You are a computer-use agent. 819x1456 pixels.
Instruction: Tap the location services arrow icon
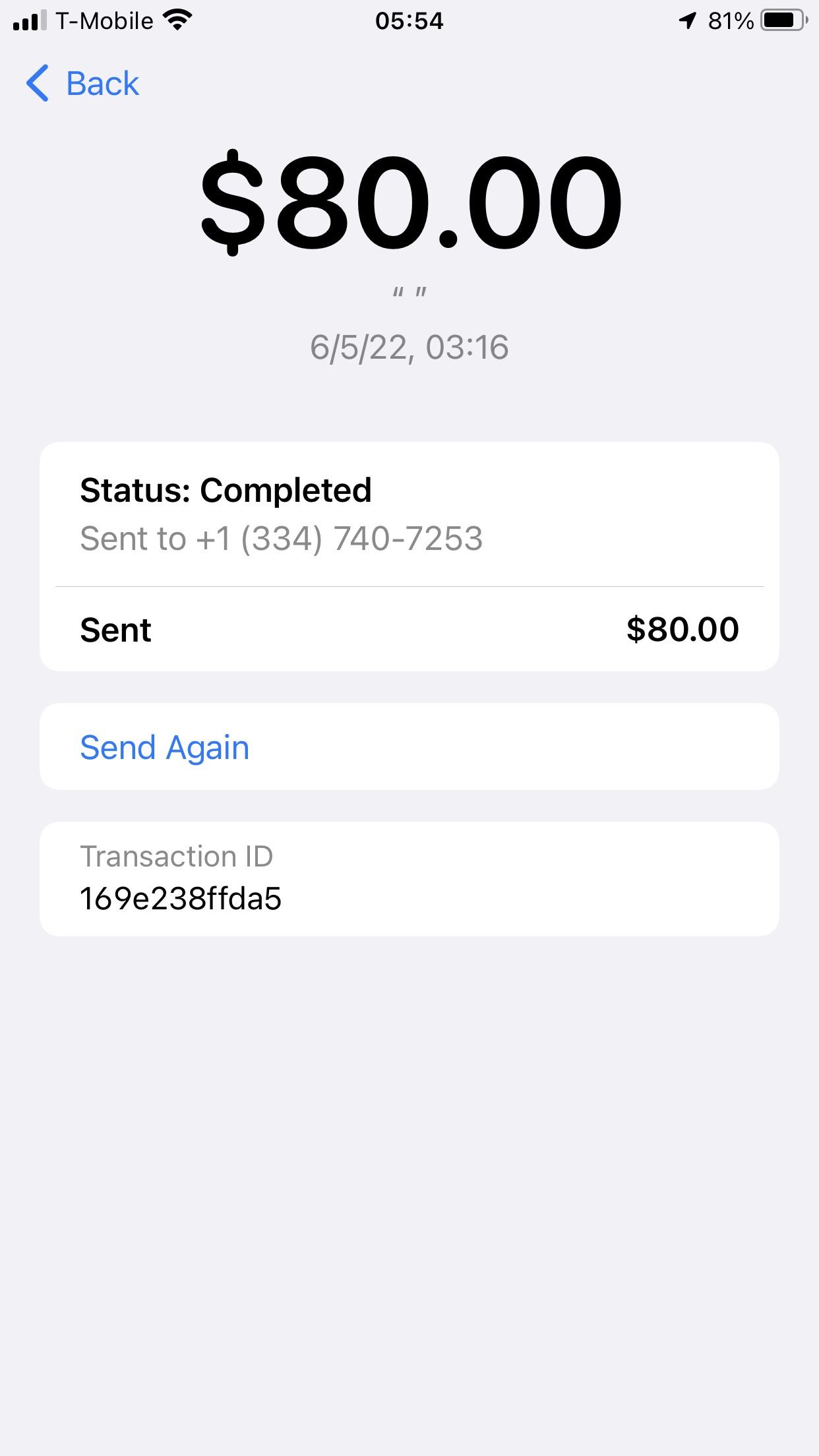click(x=686, y=20)
